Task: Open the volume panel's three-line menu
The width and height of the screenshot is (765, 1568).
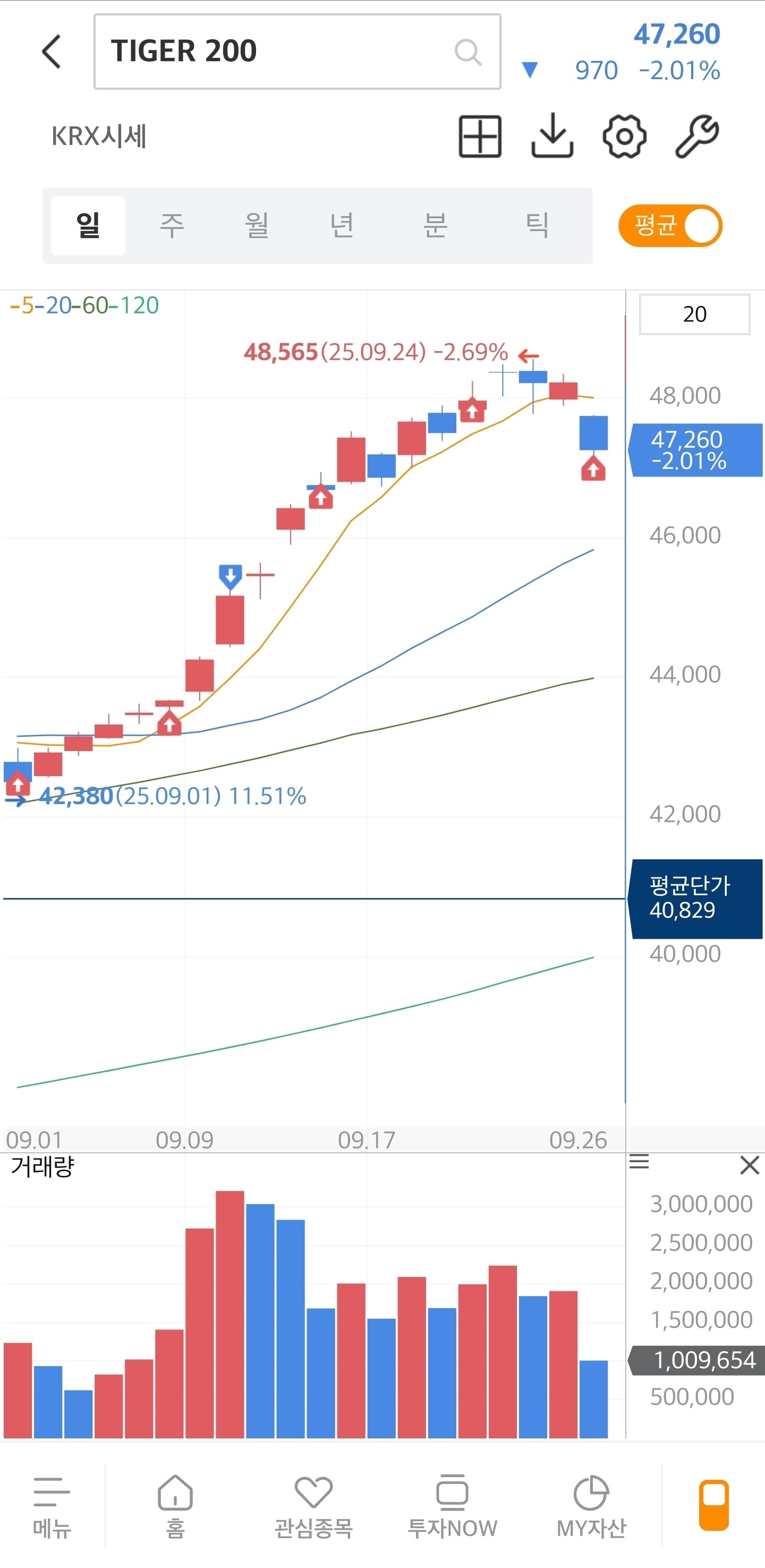Action: tap(639, 1162)
